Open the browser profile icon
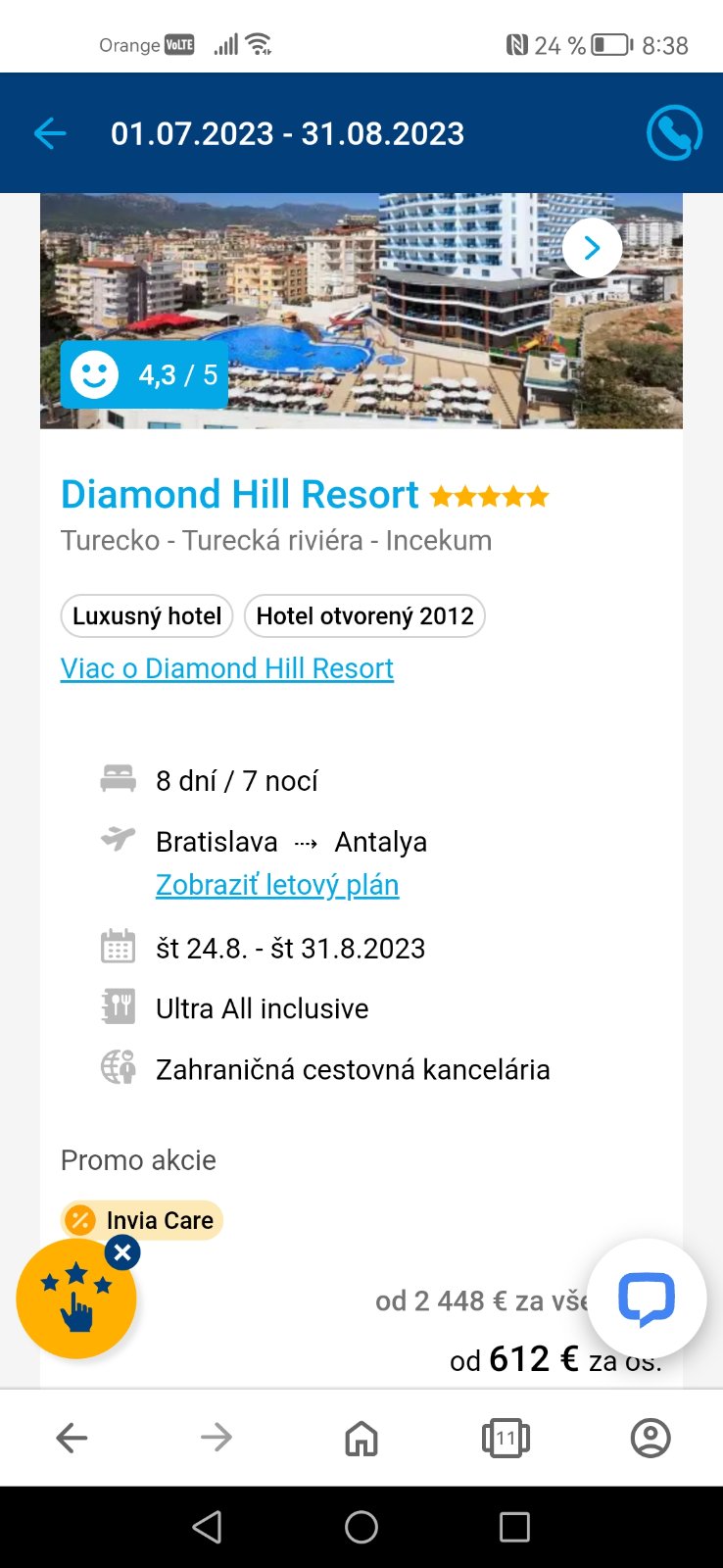723x1568 pixels. [x=651, y=1438]
